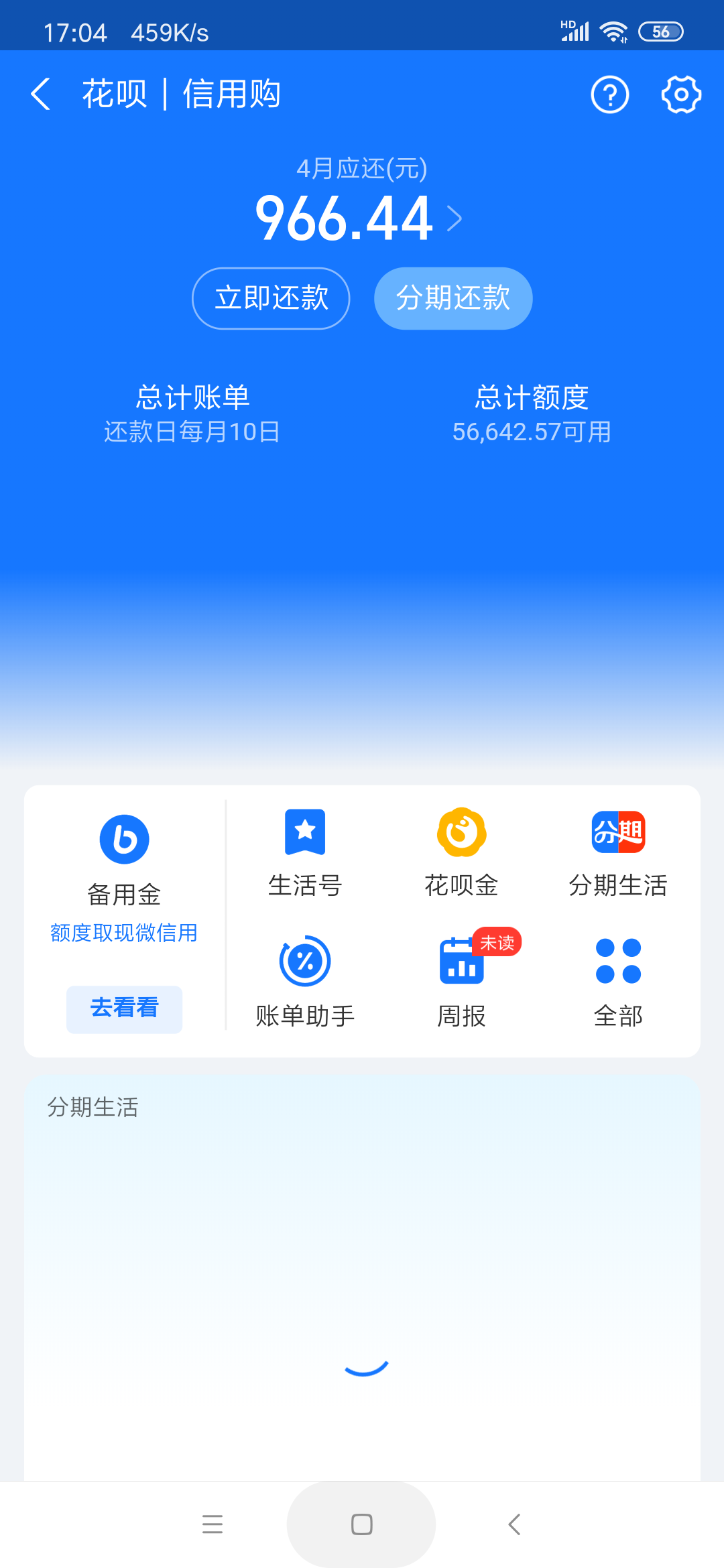Expand bill details via arrow next to 966.44
The width and height of the screenshot is (724, 1568).
pos(455,218)
